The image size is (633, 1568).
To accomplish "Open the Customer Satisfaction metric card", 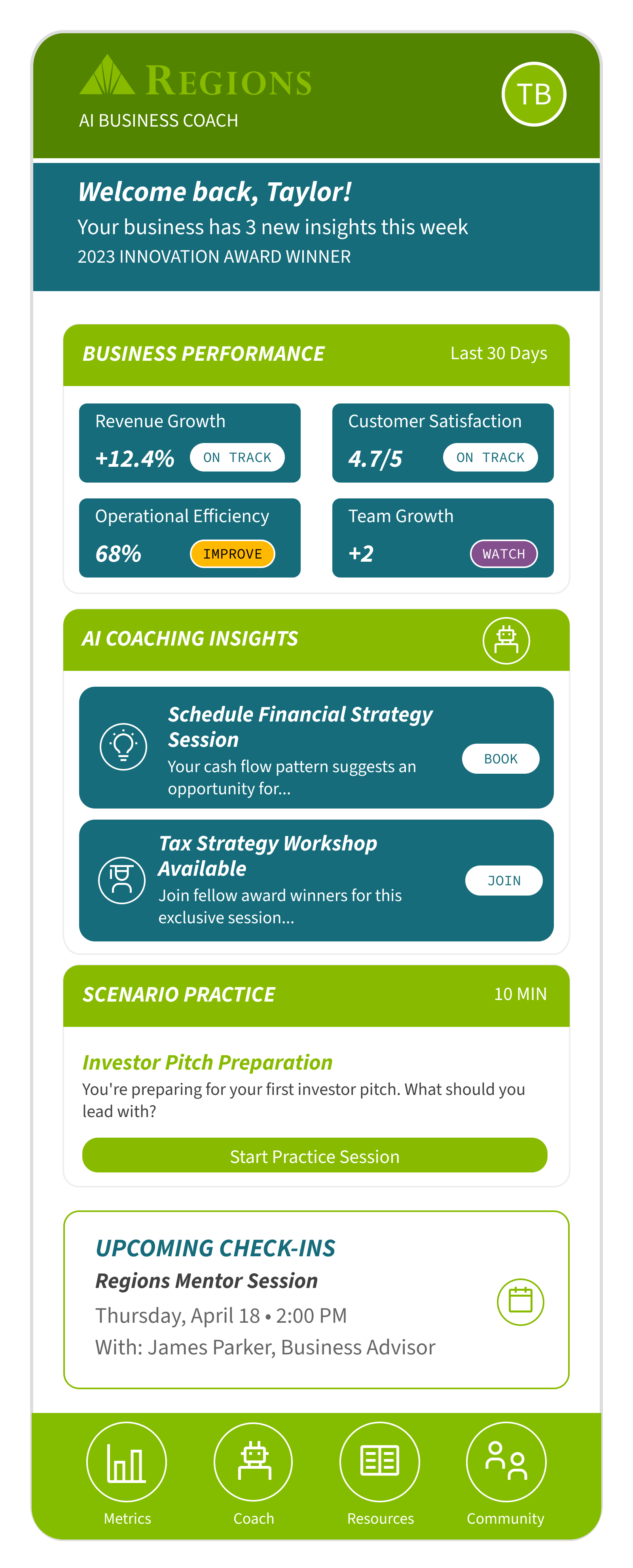I will (x=442, y=443).
